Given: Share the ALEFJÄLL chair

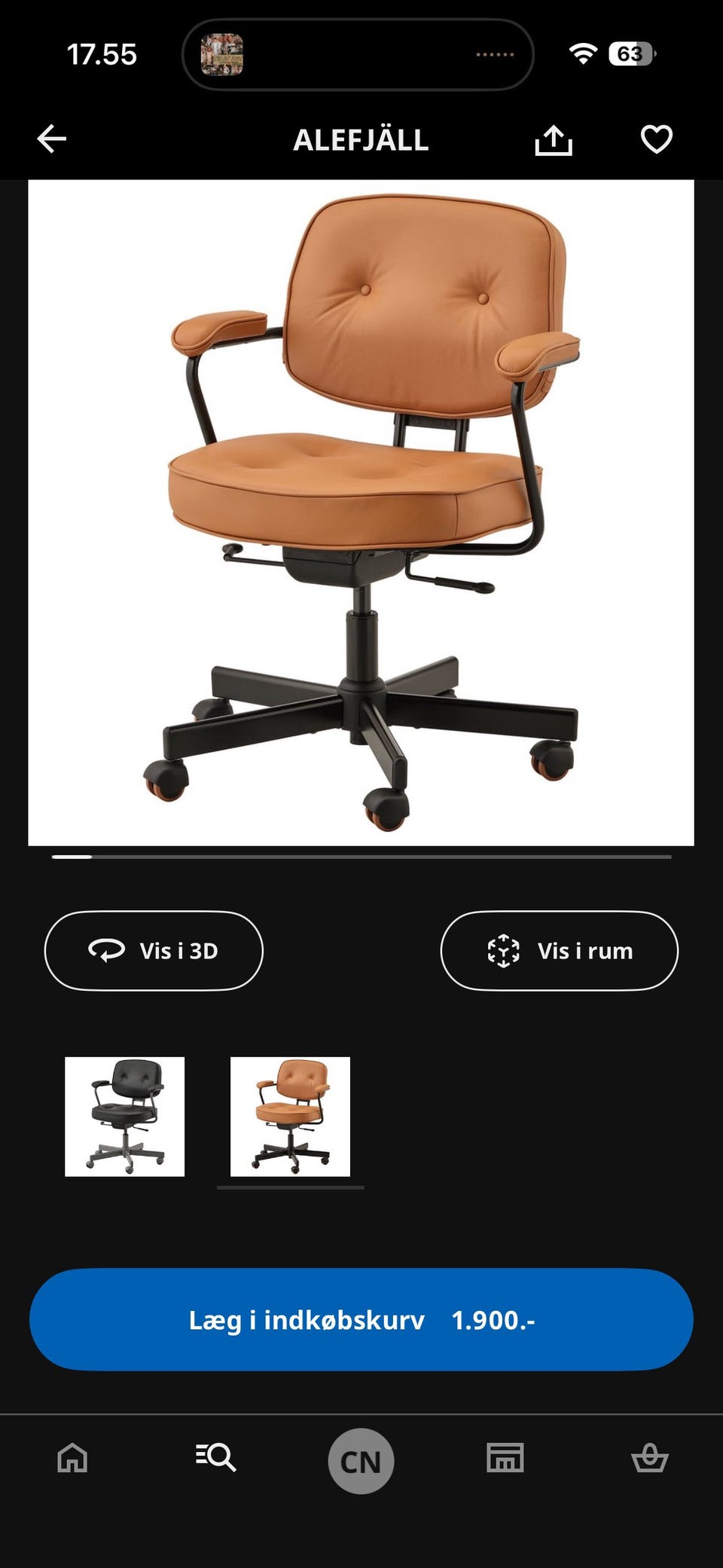Looking at the screenshot, I should (554, 140).
